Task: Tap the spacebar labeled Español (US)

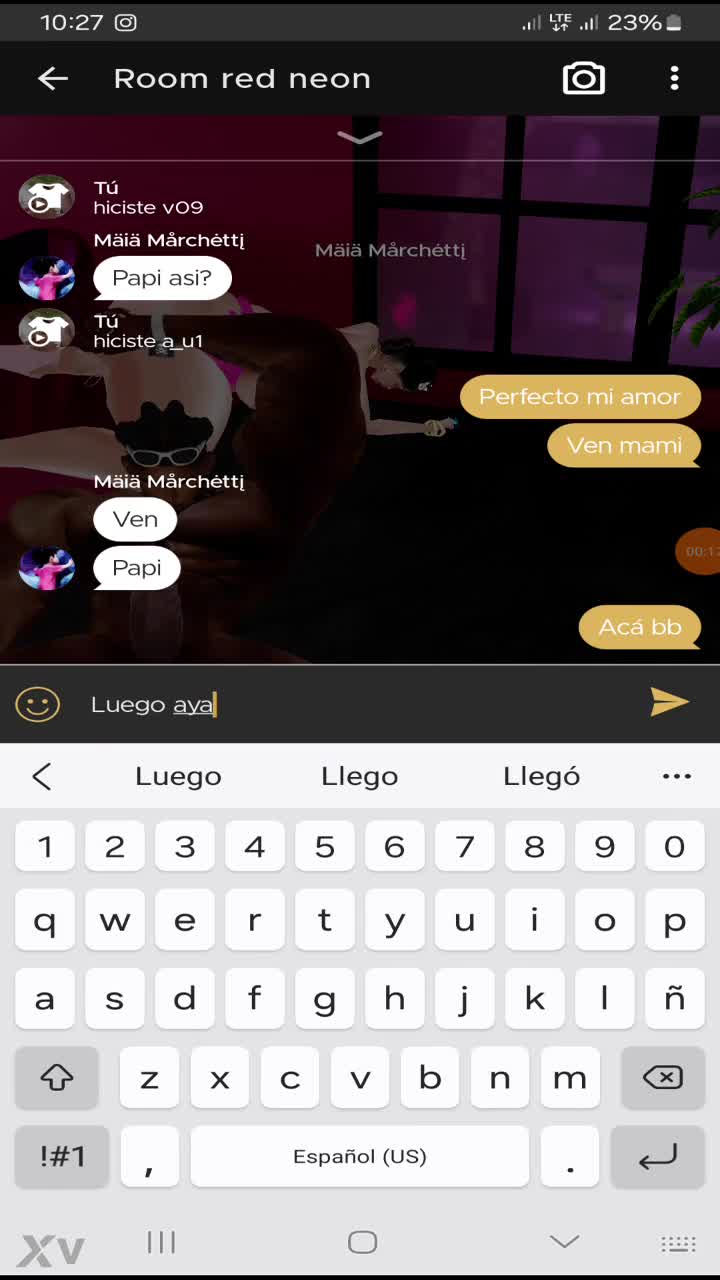Action: 359,1157
